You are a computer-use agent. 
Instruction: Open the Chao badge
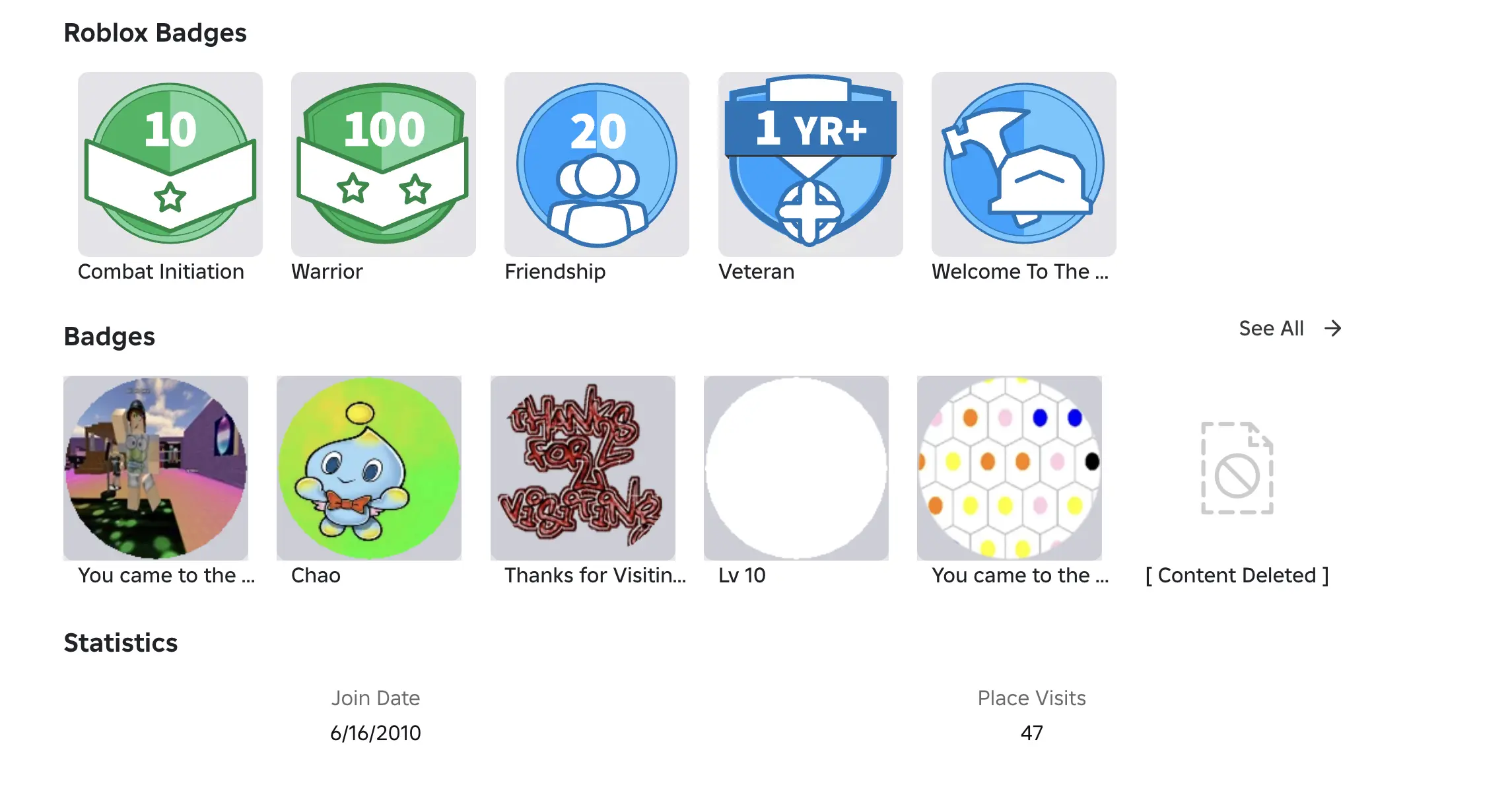368,468
